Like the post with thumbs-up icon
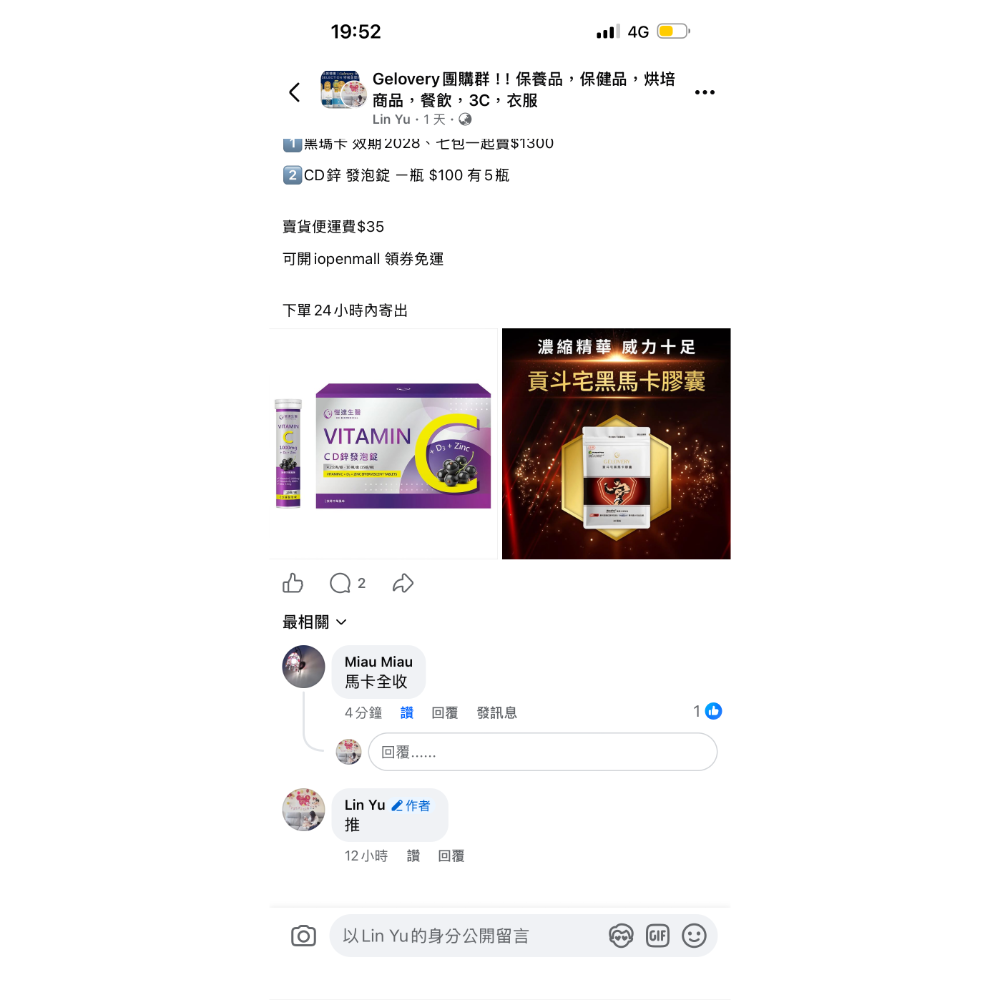The width and height of the screenshot is (1000, 1000). (293, 583)
